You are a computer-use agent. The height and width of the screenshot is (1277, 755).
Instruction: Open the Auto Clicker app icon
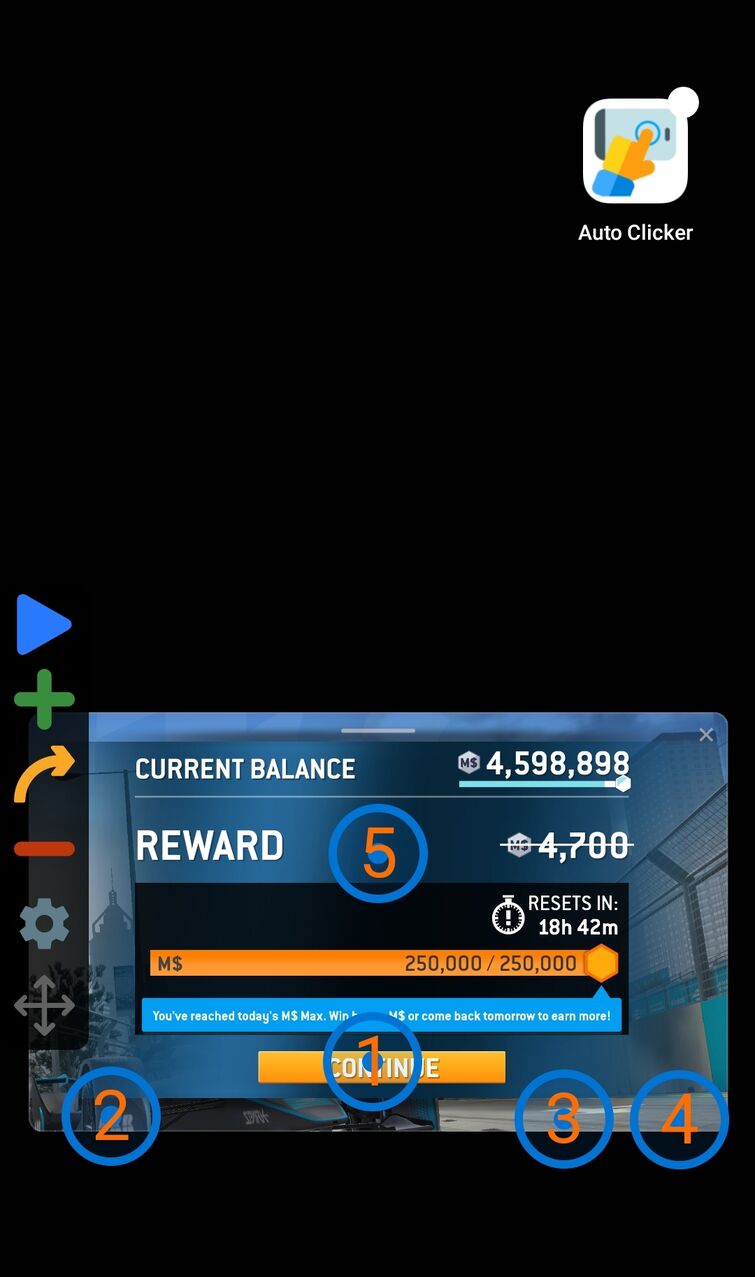(635, 151)
